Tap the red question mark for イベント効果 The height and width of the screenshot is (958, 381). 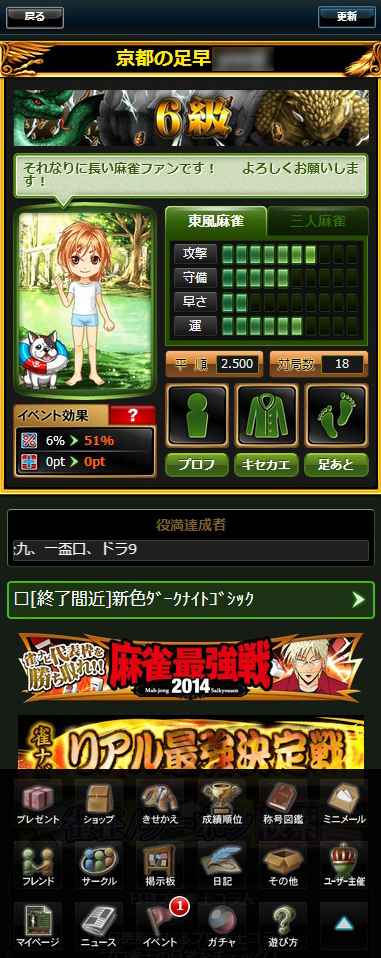pos(132,415)
